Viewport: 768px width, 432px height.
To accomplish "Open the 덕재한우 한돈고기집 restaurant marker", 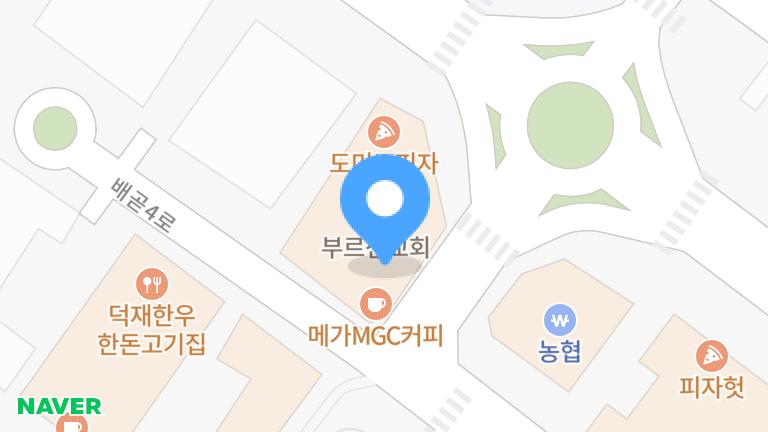I will 151,284.
